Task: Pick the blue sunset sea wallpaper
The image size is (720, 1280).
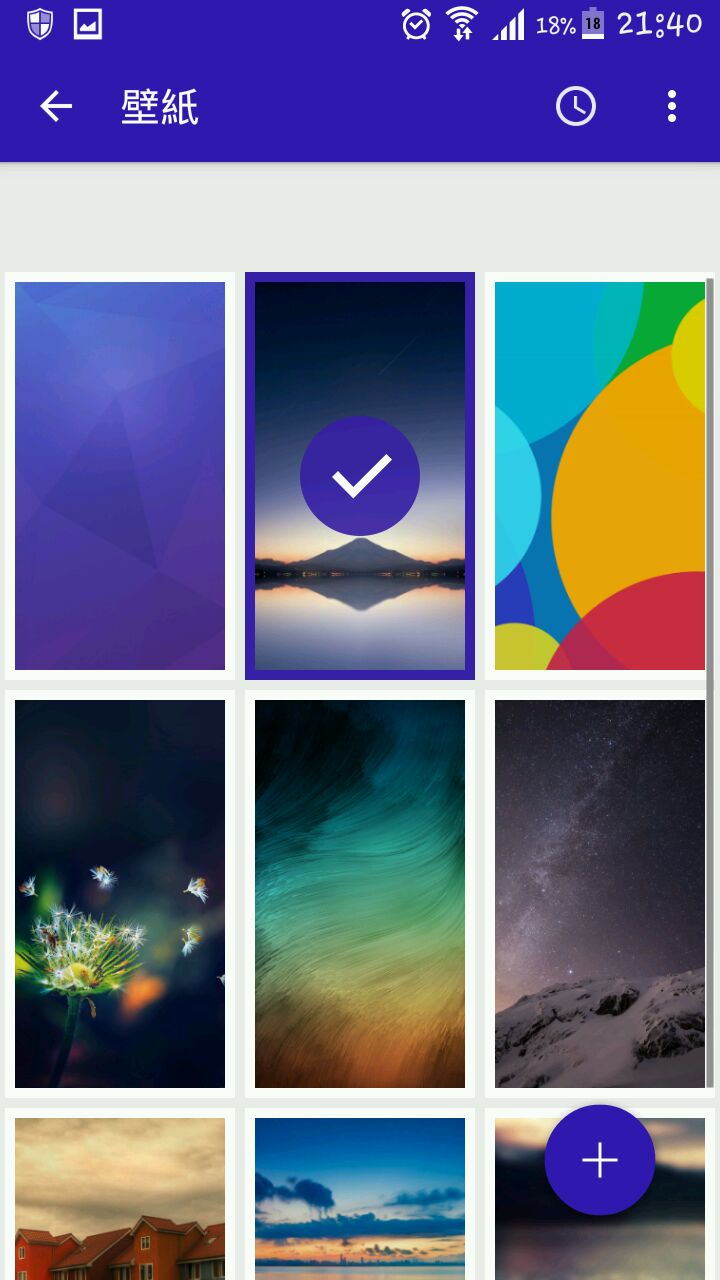Action: pos(360,1200)
